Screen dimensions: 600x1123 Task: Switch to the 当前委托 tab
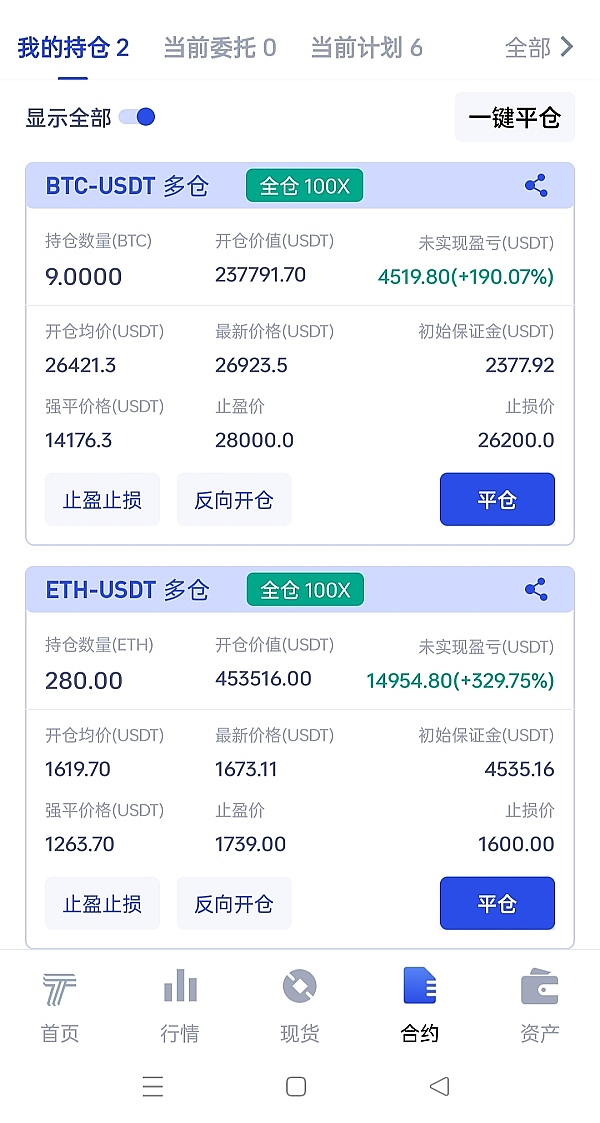click(219, 47)
